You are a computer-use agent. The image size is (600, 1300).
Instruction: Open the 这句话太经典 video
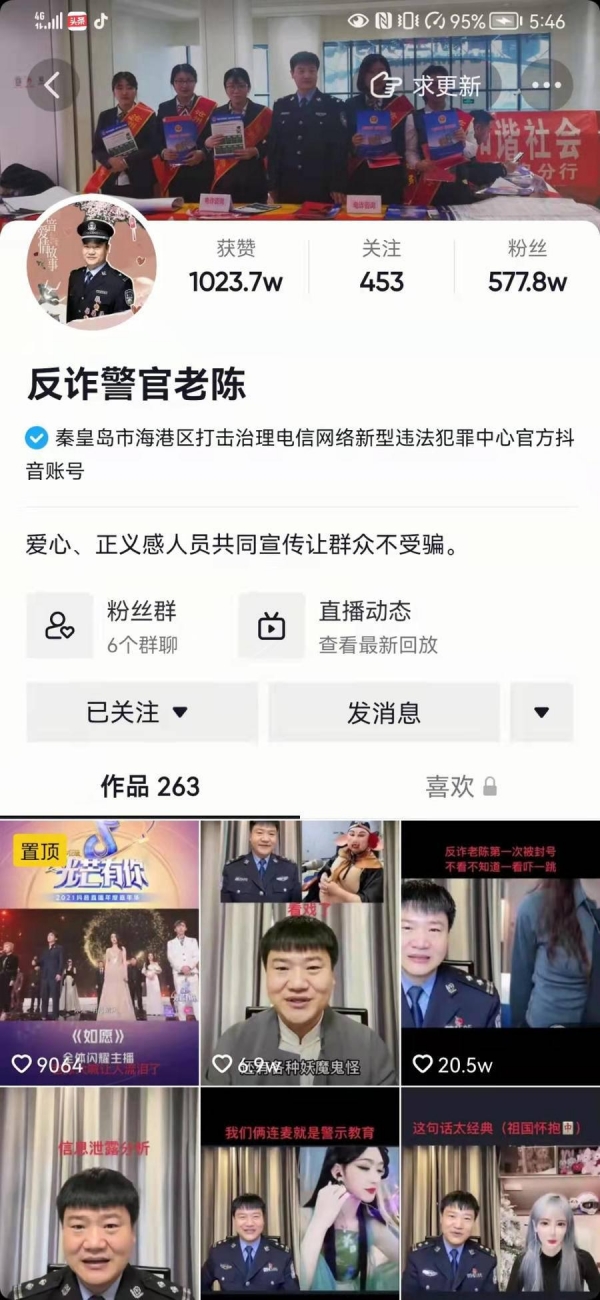(x=499, y=1195)
